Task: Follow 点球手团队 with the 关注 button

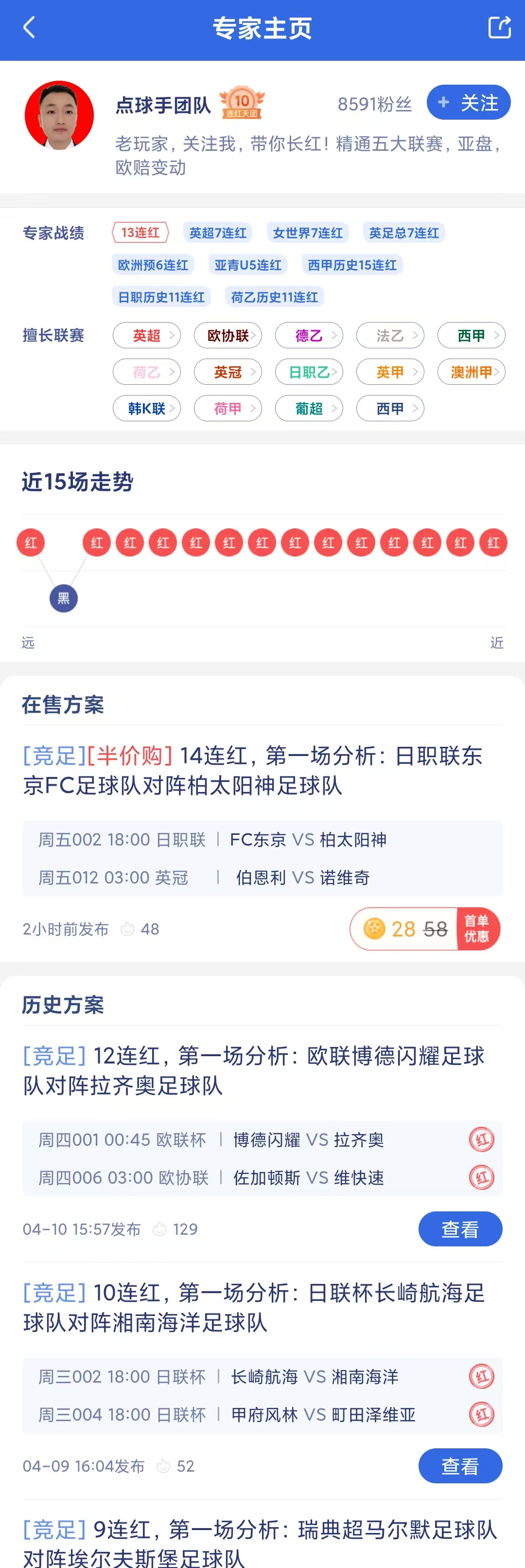Action: tap(468, 102)
